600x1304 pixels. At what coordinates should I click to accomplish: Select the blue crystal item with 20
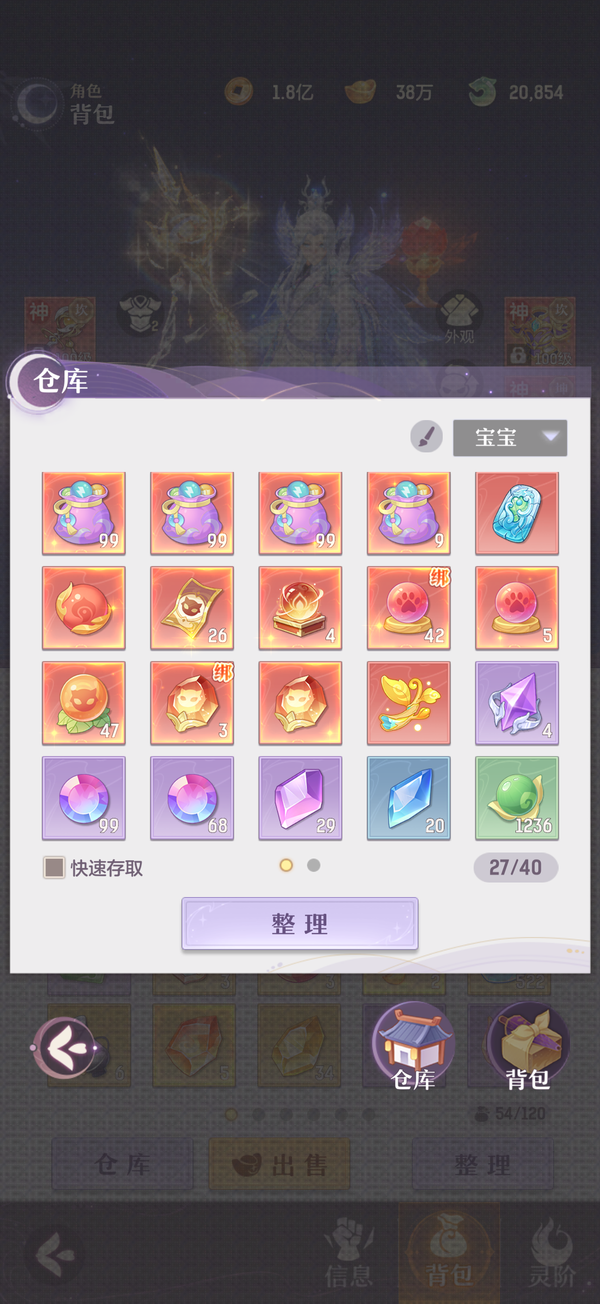click(409, 798)
